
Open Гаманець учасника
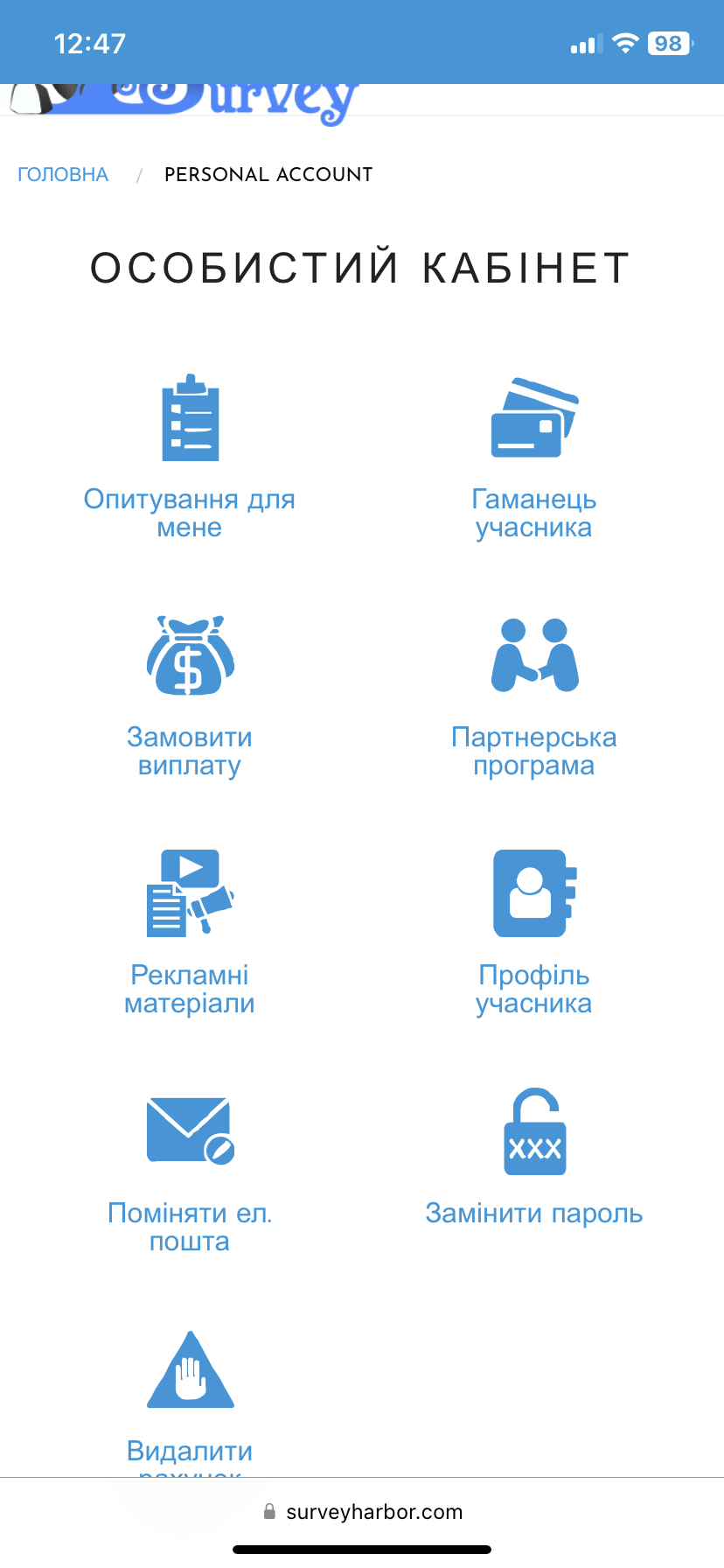point(533,512)
